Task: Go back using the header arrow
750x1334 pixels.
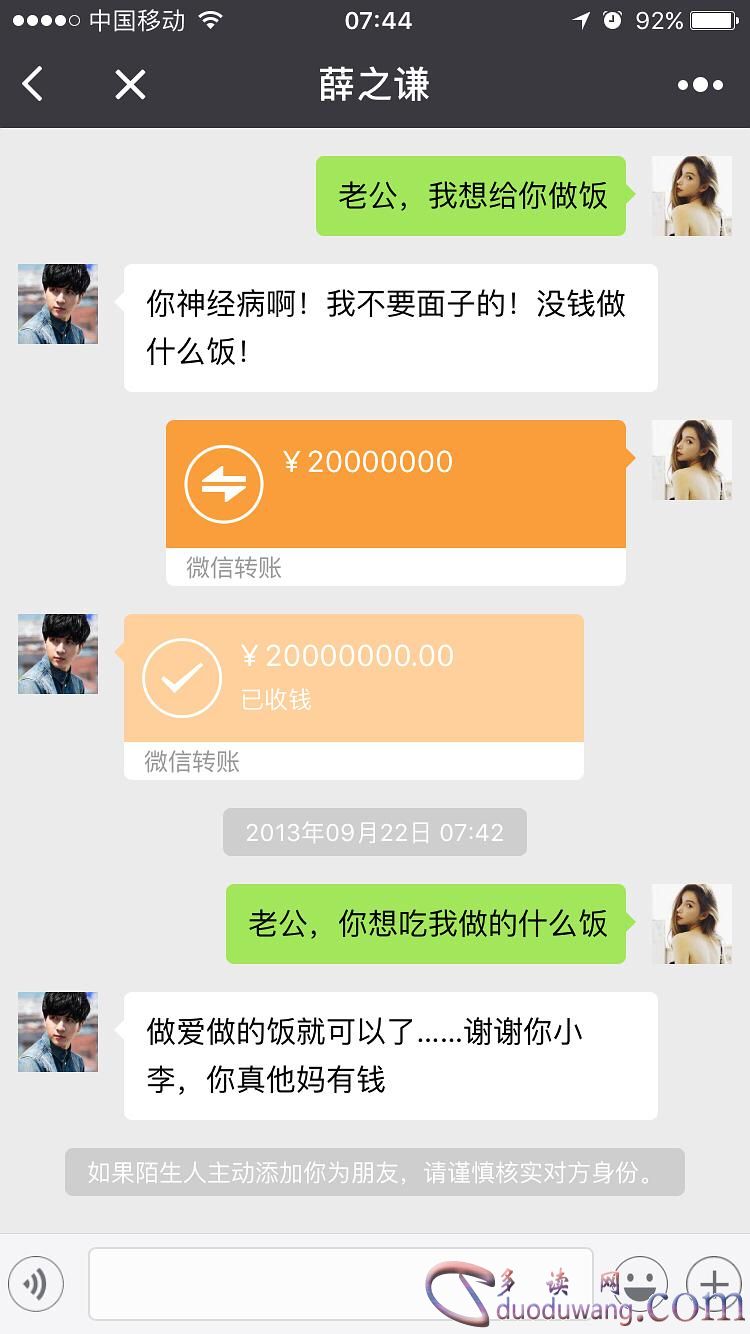Action: [x=33, y=84]
